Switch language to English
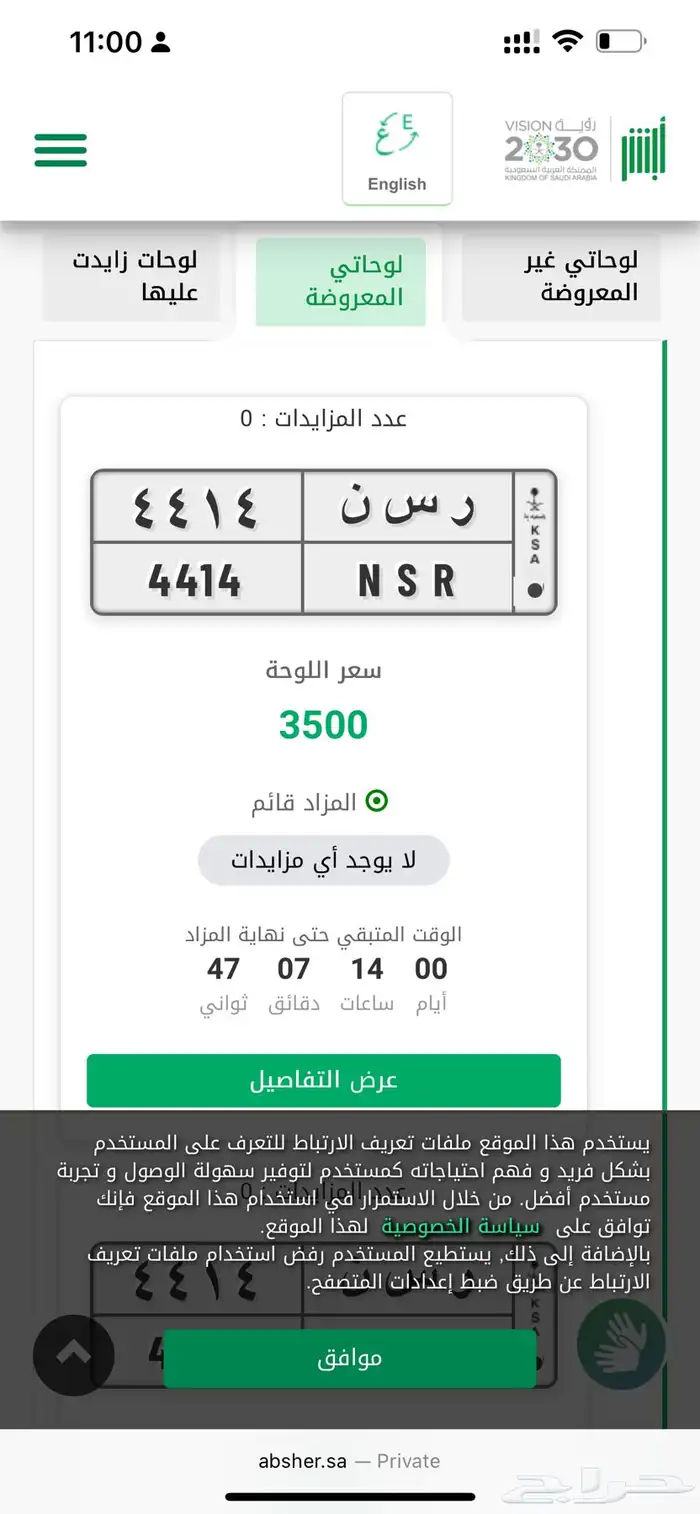This screenshot has height=1514, width=700. pos(397,149)
